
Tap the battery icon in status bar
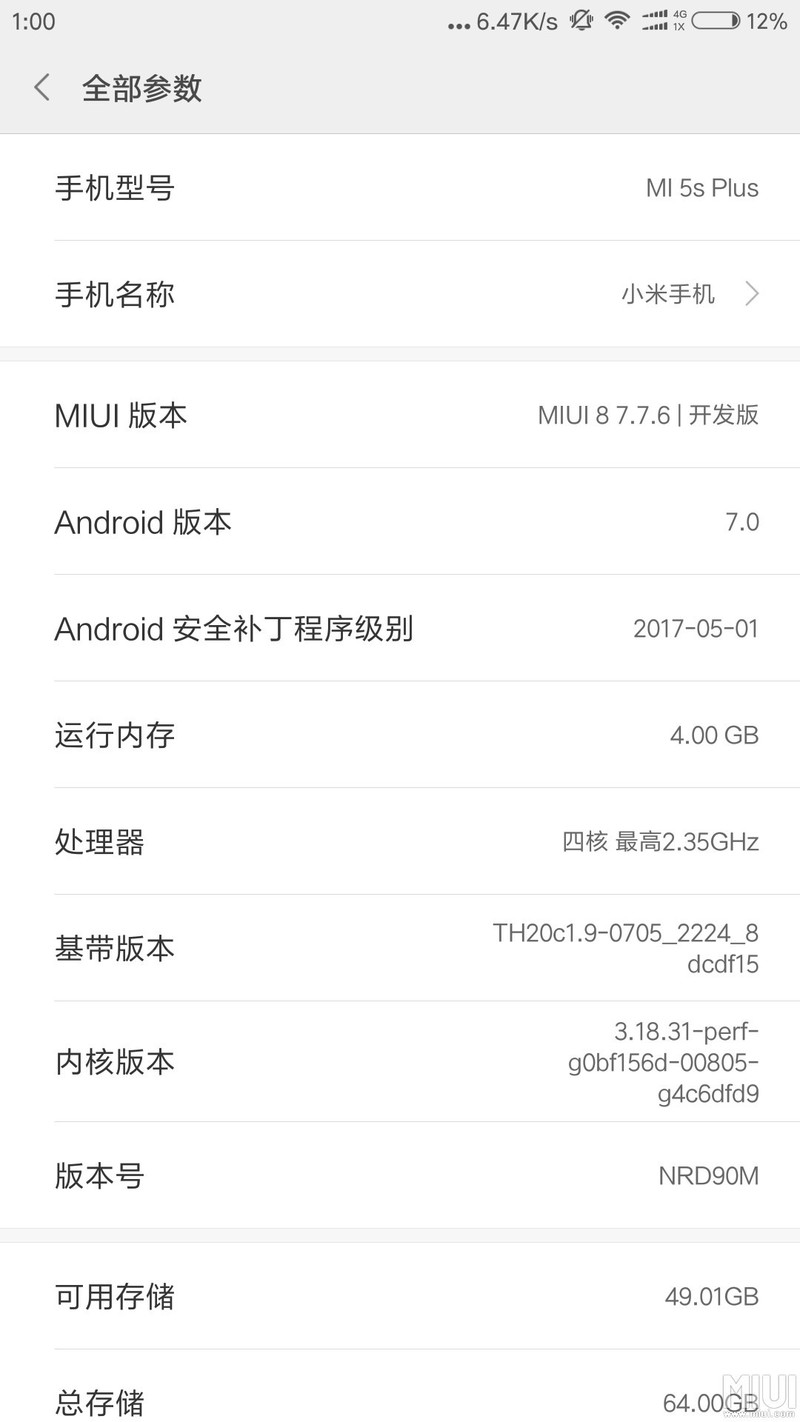point(713,20)
